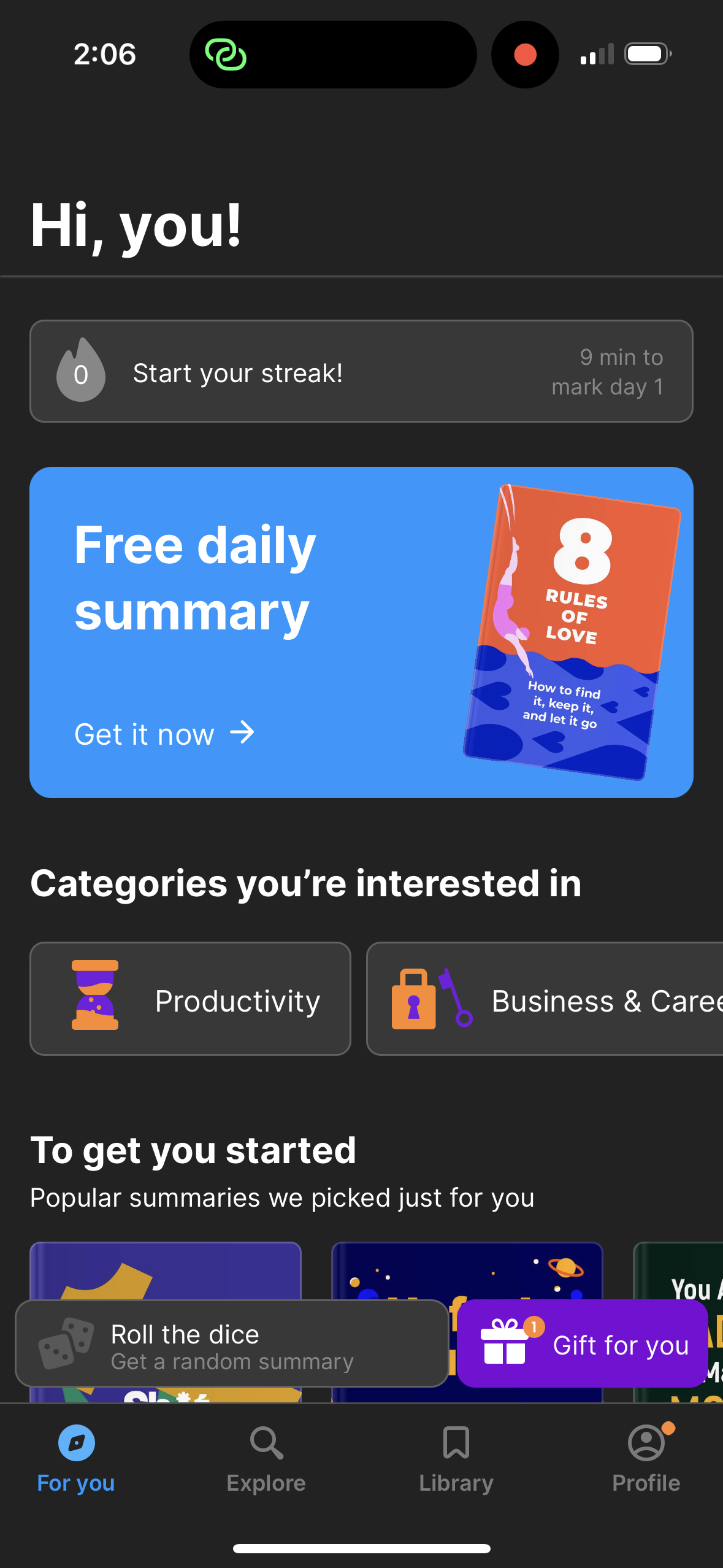Open the 8 Rules of Love book cover

(x=570, y=623)
